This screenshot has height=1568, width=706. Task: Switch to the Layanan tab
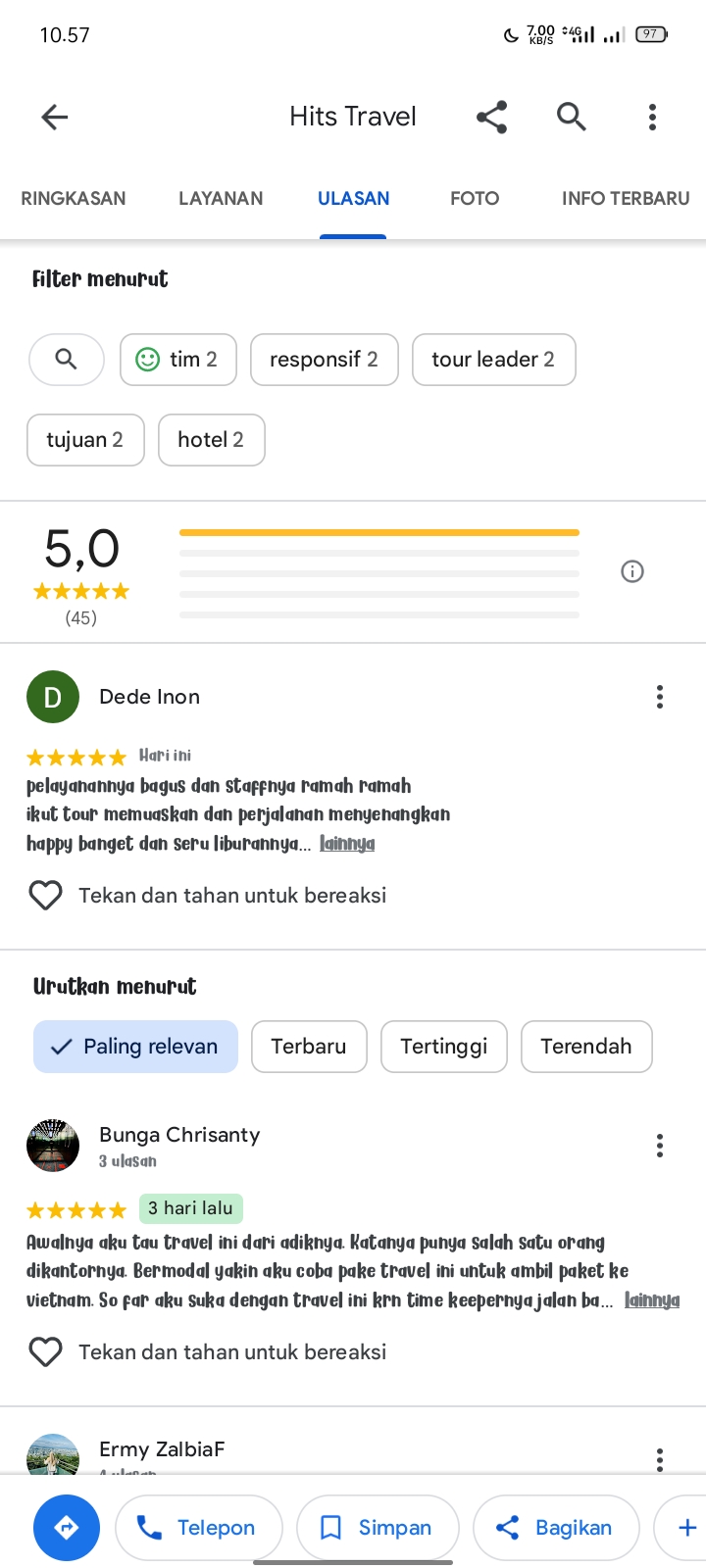pos(221,198)
